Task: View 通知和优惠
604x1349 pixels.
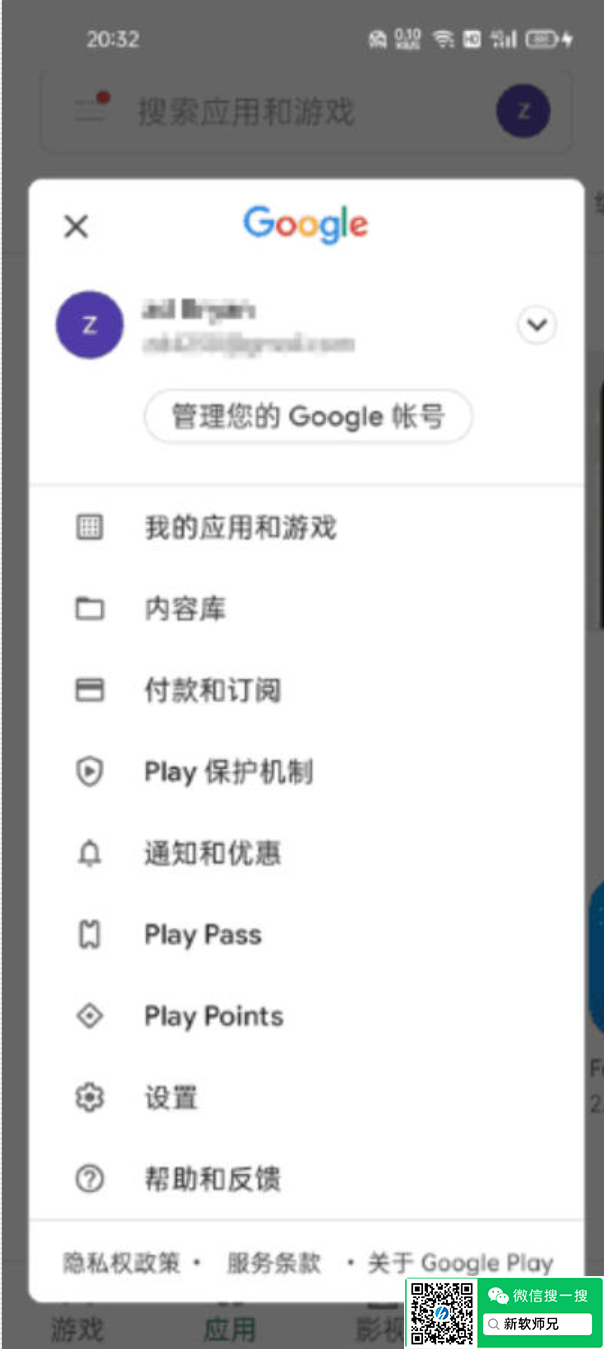Action: click(x=212, y=853)
